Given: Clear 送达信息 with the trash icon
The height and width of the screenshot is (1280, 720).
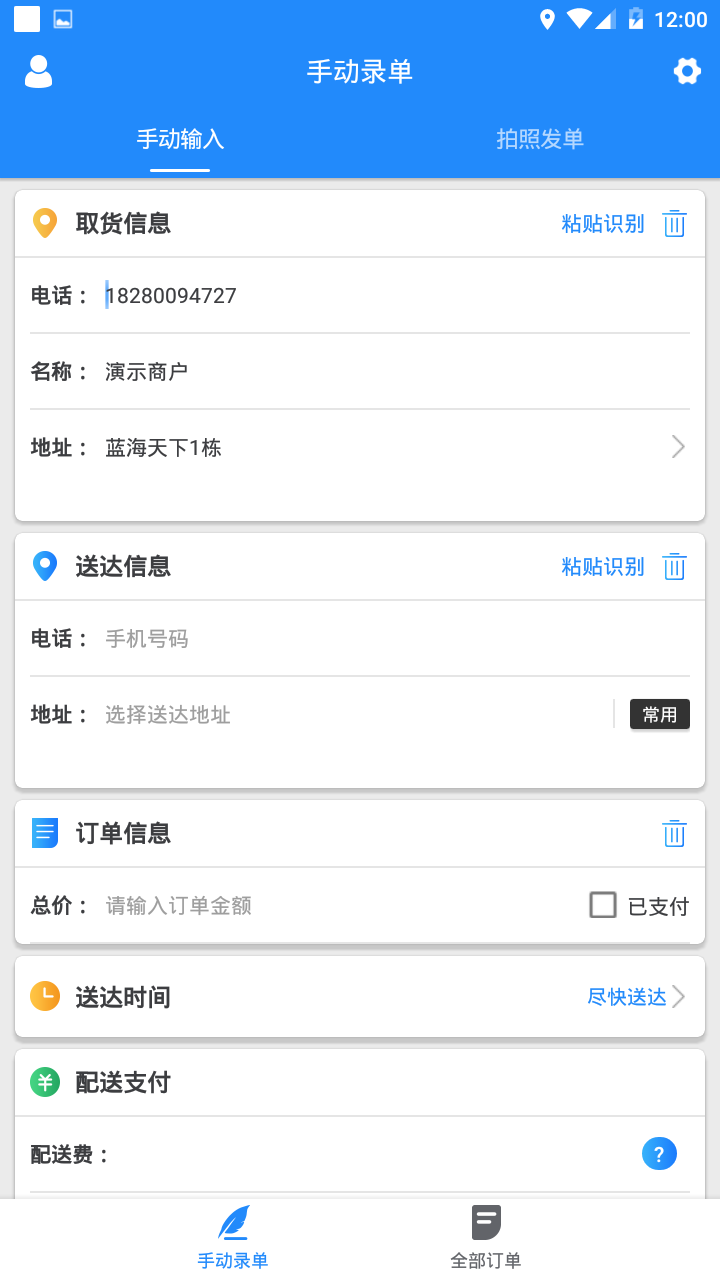Looking at the screenshot, I should pyautogui.click(x=674, y=566).
